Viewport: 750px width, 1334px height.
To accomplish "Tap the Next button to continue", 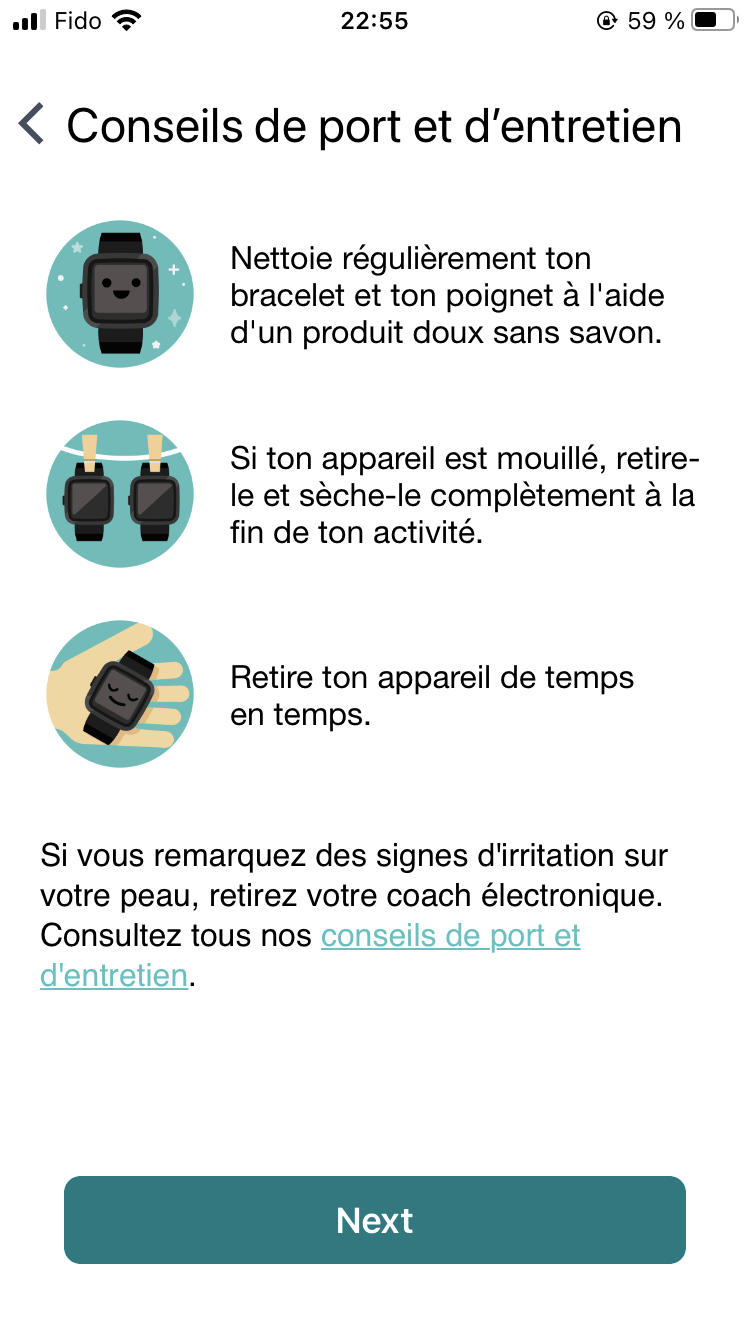I will (x=375, y=1220).
